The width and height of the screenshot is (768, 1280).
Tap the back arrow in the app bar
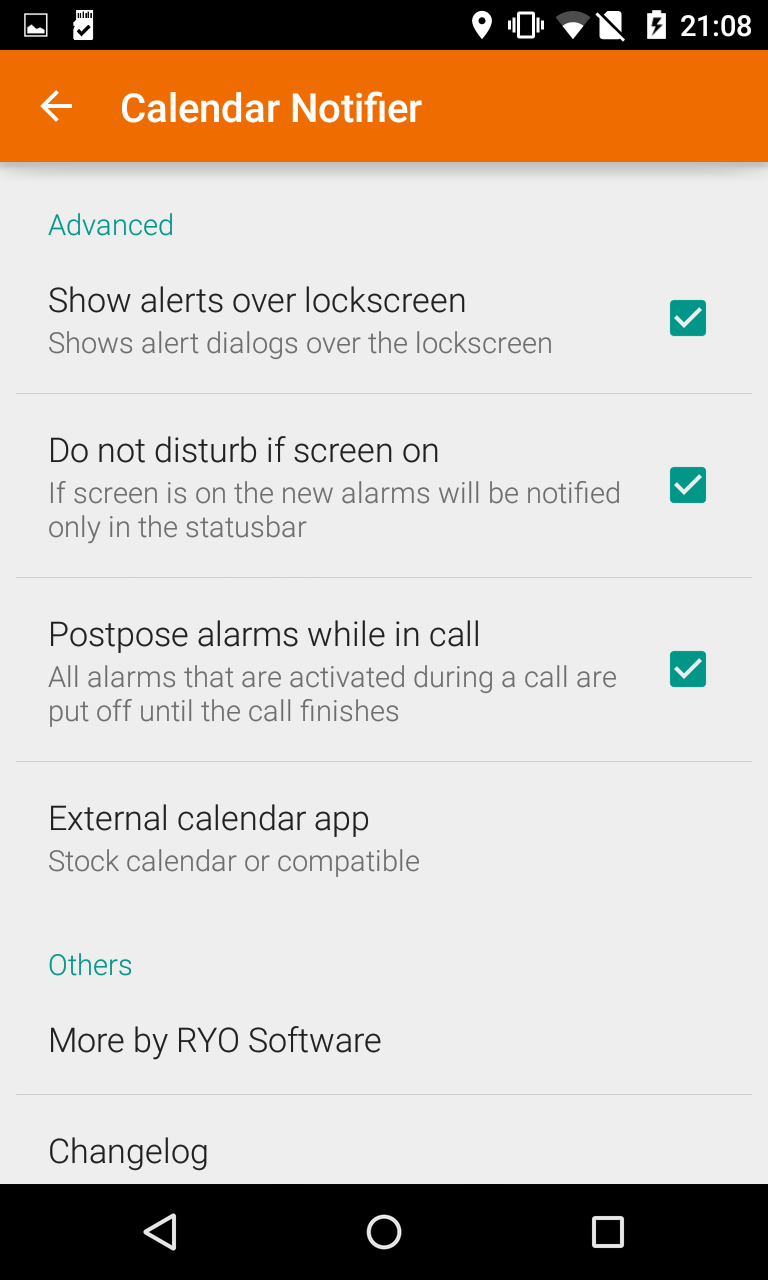point(56,107)
